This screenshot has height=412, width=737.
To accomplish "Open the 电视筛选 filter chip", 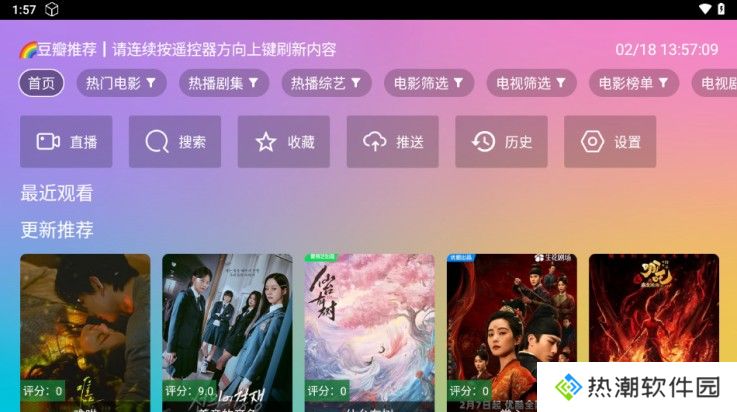I will [531, 83].
